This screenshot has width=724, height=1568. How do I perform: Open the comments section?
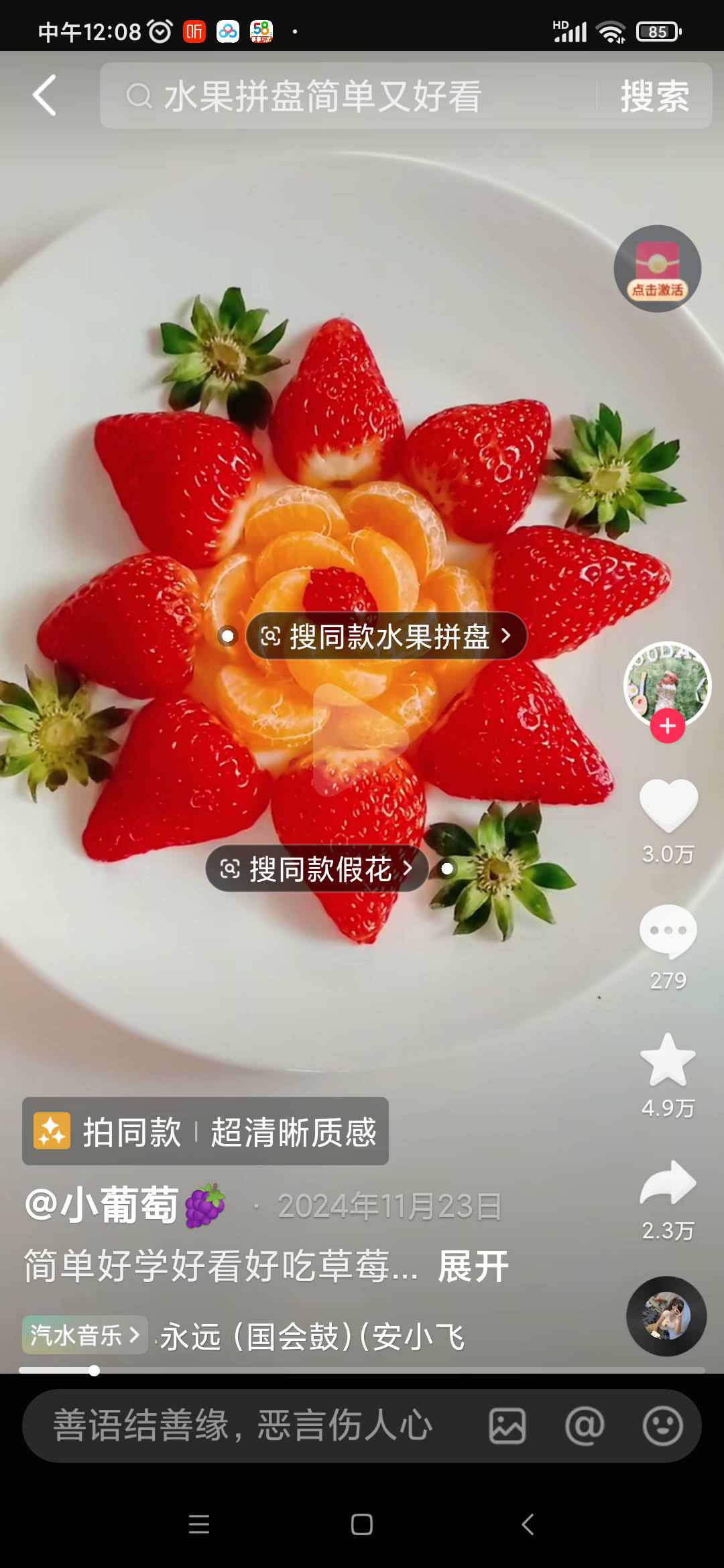668,931
